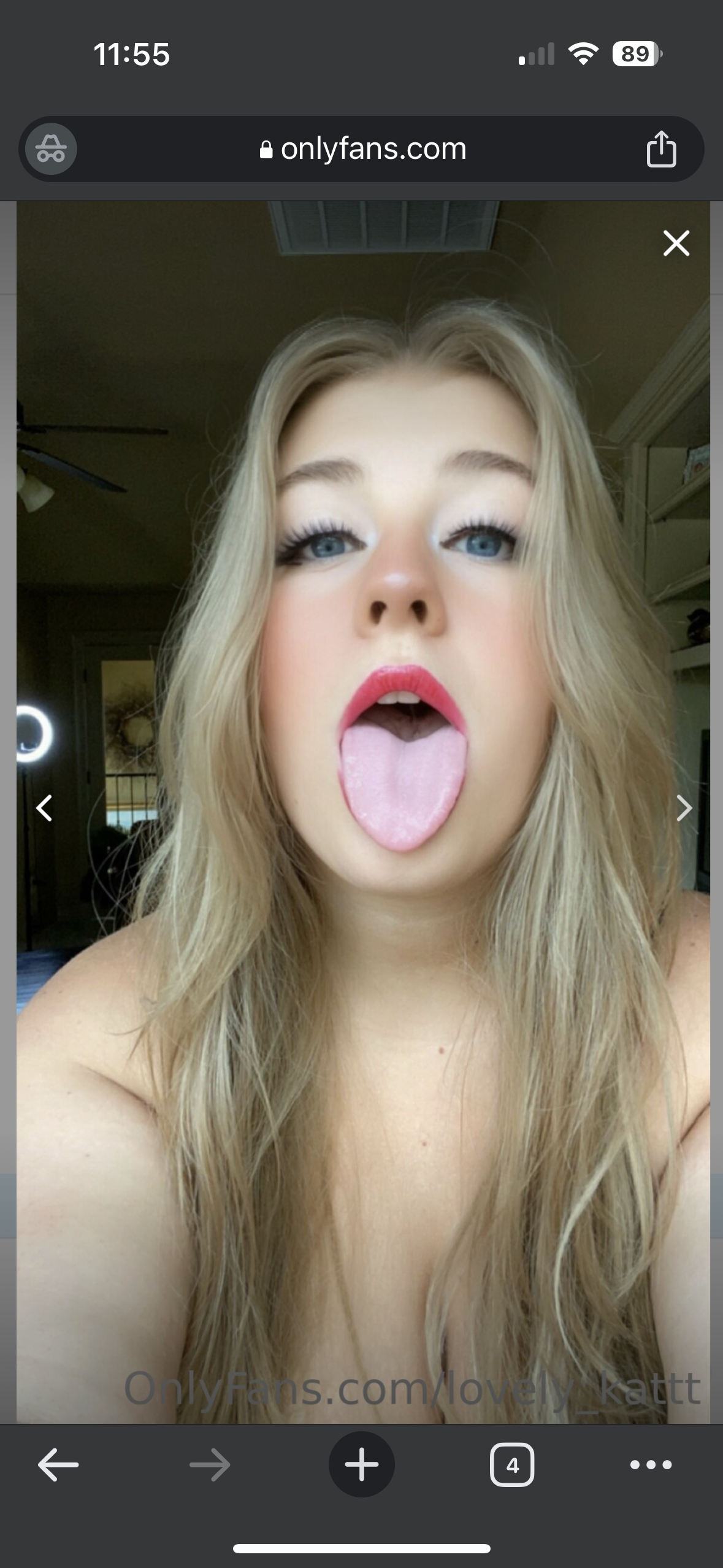Screen dimensions: 723x1568
Task: Open the browser share menu
Action: click(661, 149)
